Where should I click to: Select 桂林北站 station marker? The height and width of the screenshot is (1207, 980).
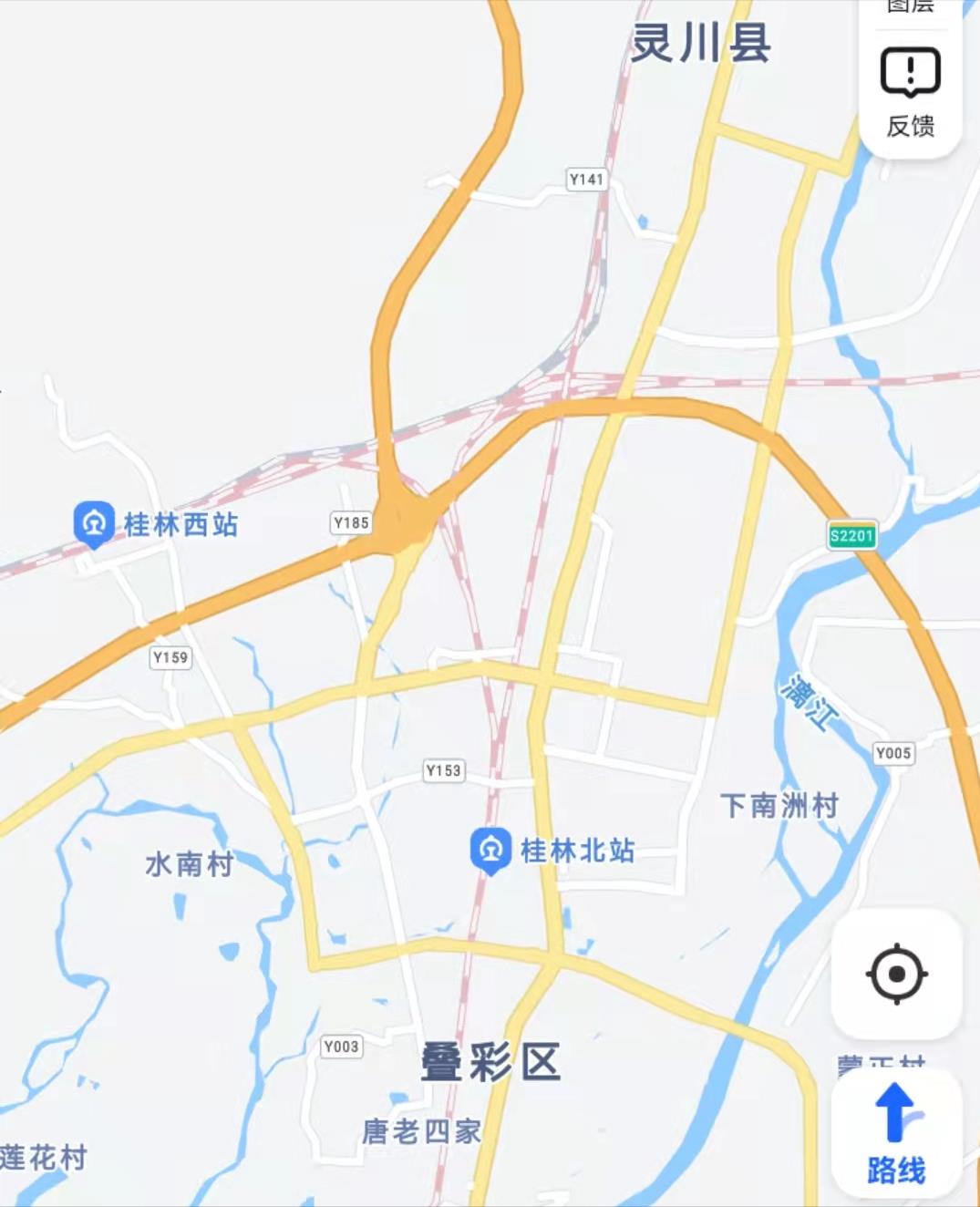pos(490,850)
